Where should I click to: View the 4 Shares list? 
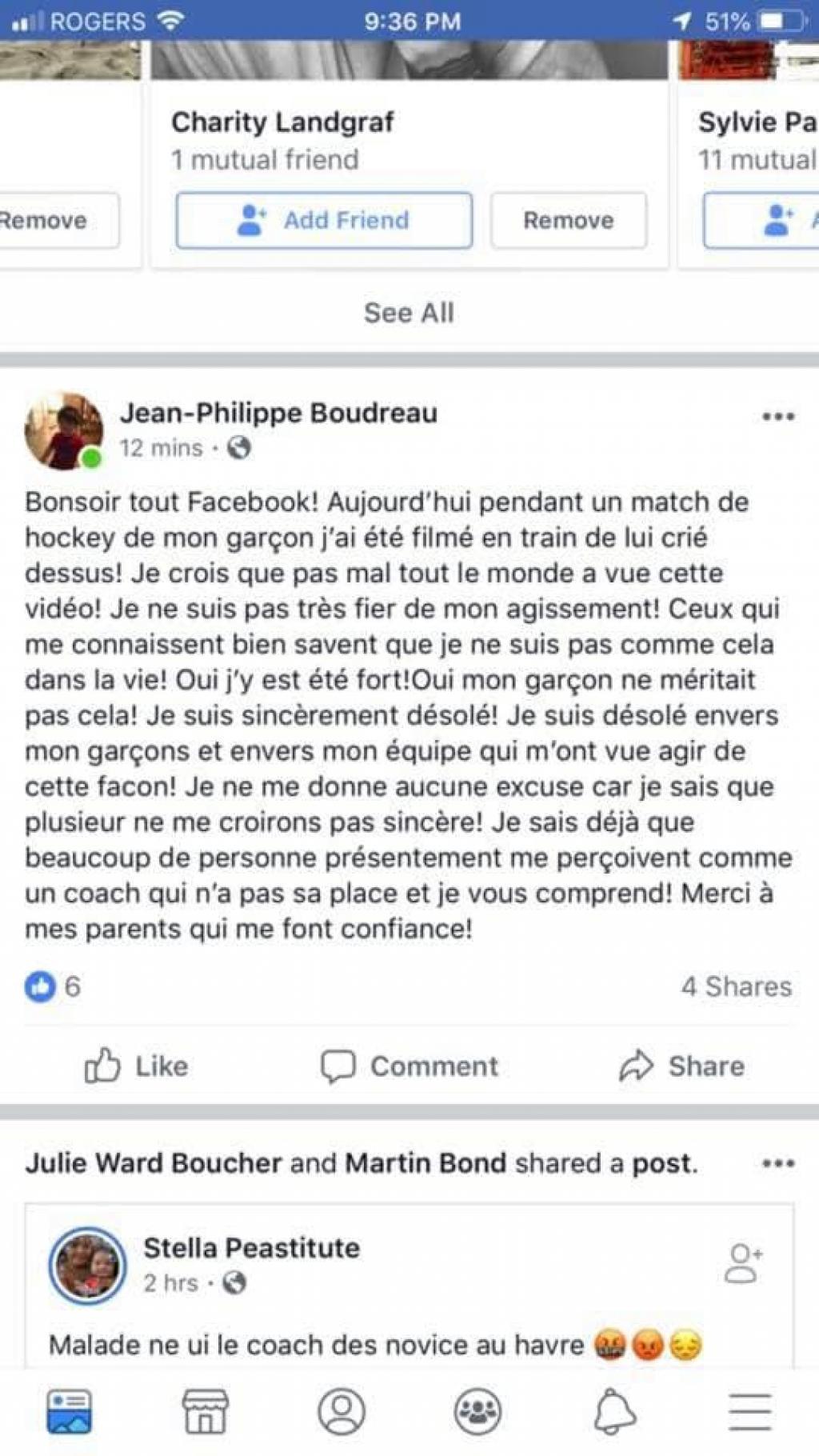click(736, 986)
